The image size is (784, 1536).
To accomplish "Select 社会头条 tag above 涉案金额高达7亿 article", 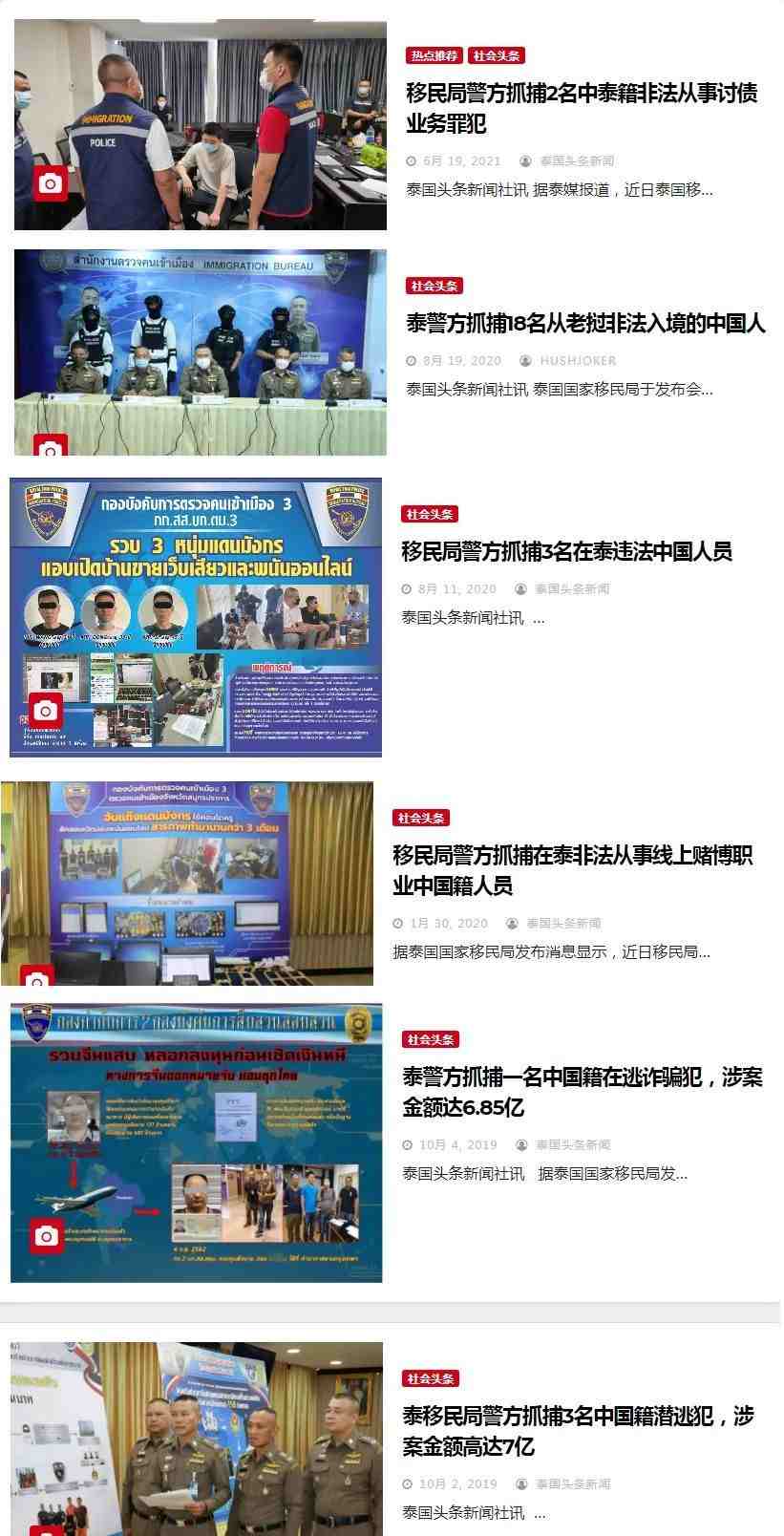I will [x=431, y=1379].
